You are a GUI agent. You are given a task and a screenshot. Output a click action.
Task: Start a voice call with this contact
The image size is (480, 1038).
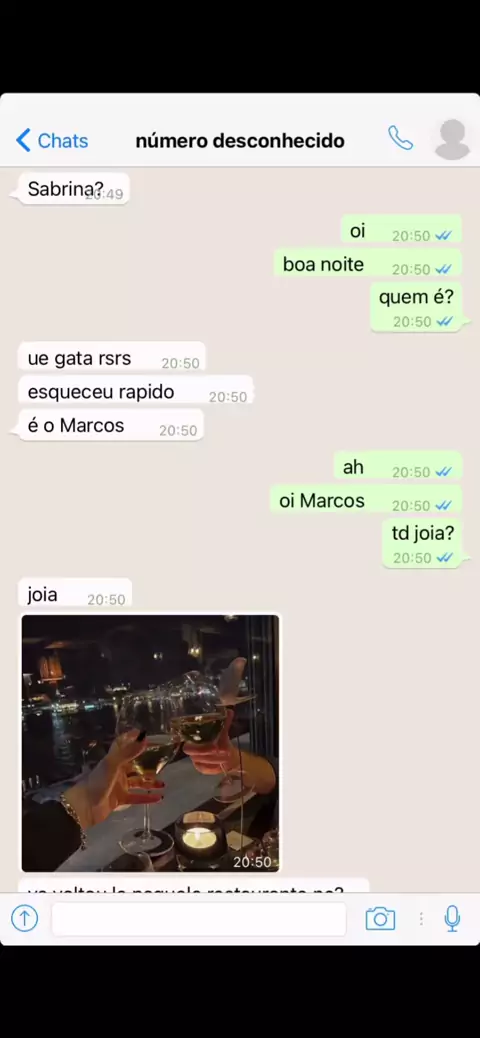point(400,138)
